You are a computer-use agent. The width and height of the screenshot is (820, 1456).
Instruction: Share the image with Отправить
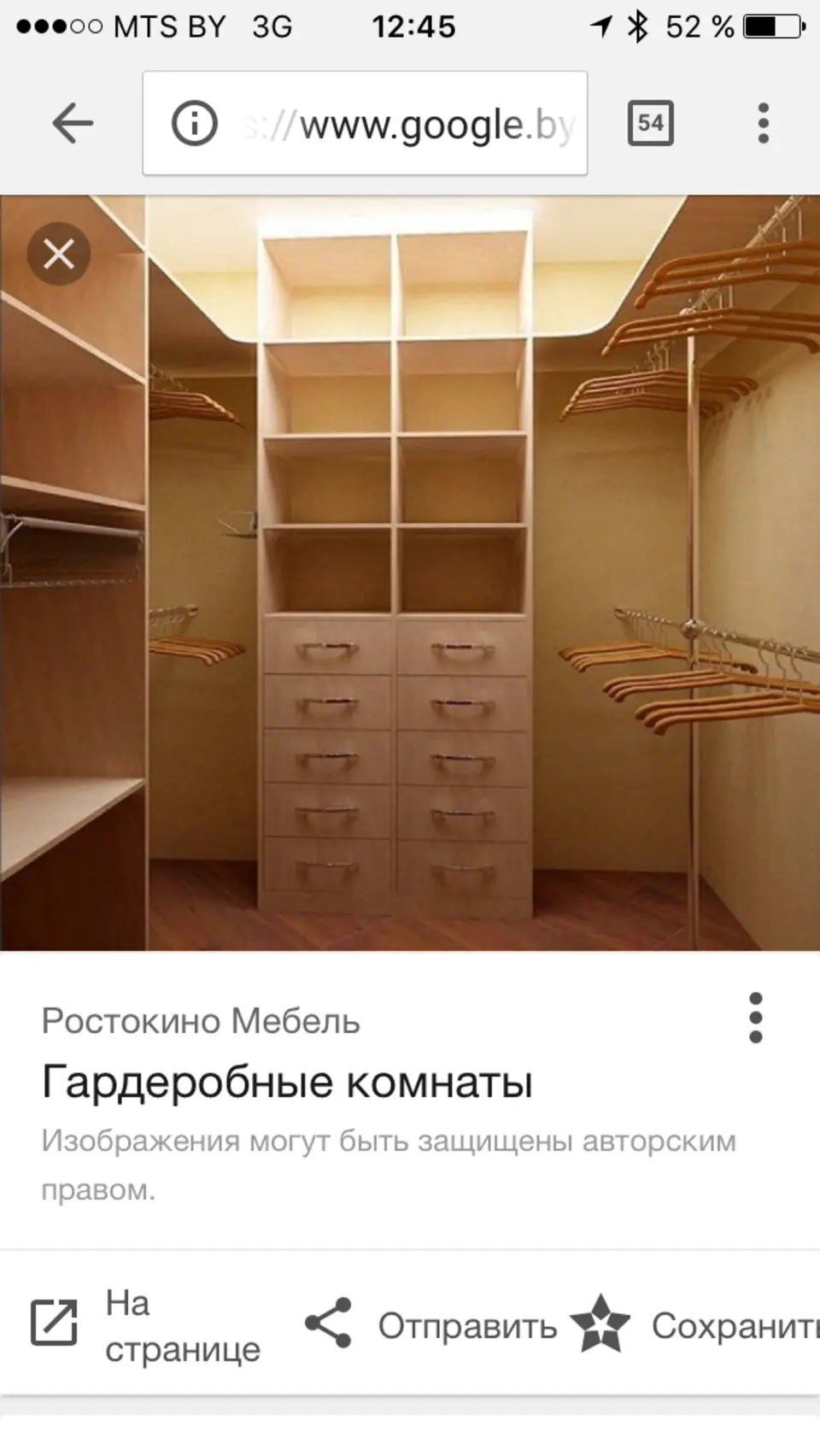pyautogui.click(x=430, y=1325)
